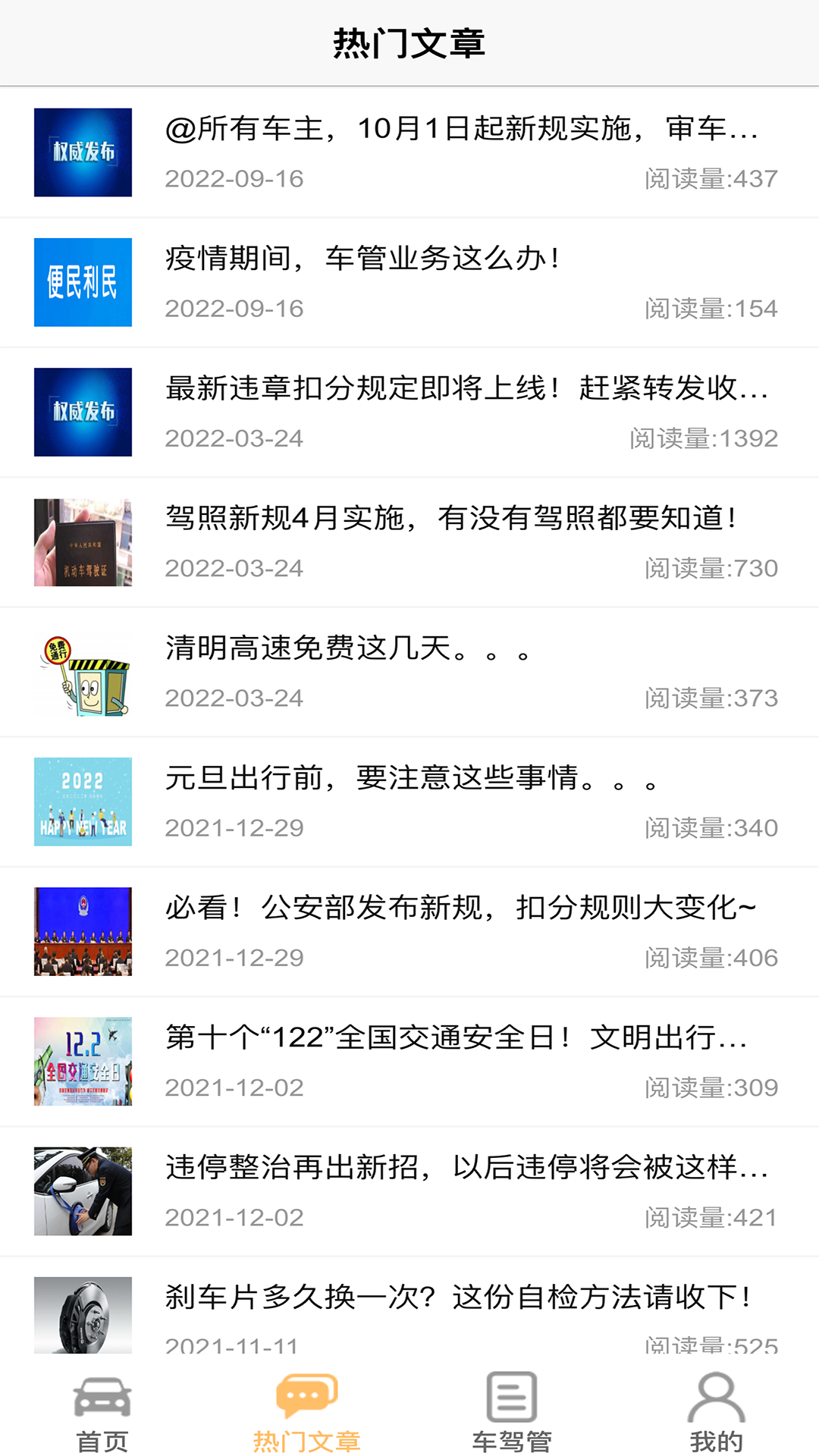Select 驾照新规4月实施 article title
Image resolution: width=819 pixels, height=1456 pixels.
(x=452, y=519)
